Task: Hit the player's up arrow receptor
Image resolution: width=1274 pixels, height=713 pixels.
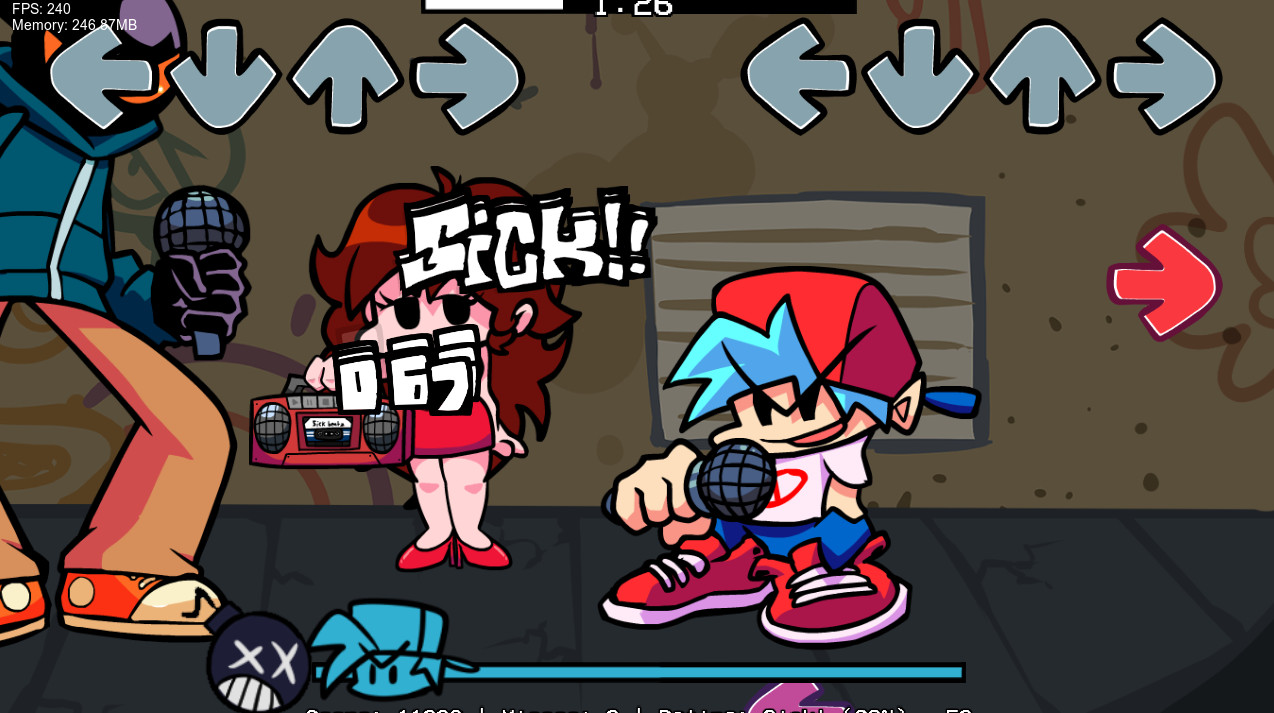Action: (x=1041, y=76)
